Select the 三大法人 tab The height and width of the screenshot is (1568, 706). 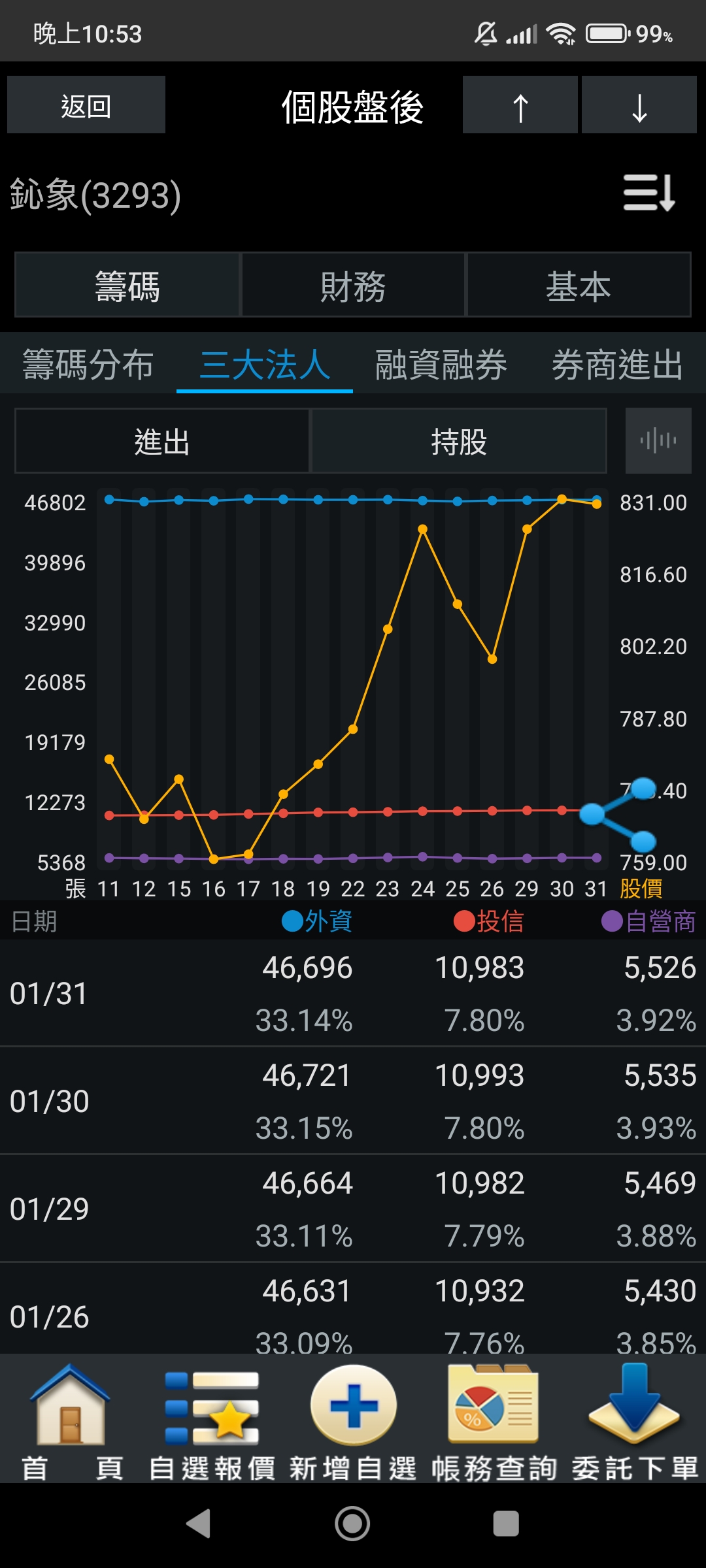pos(265,364)
